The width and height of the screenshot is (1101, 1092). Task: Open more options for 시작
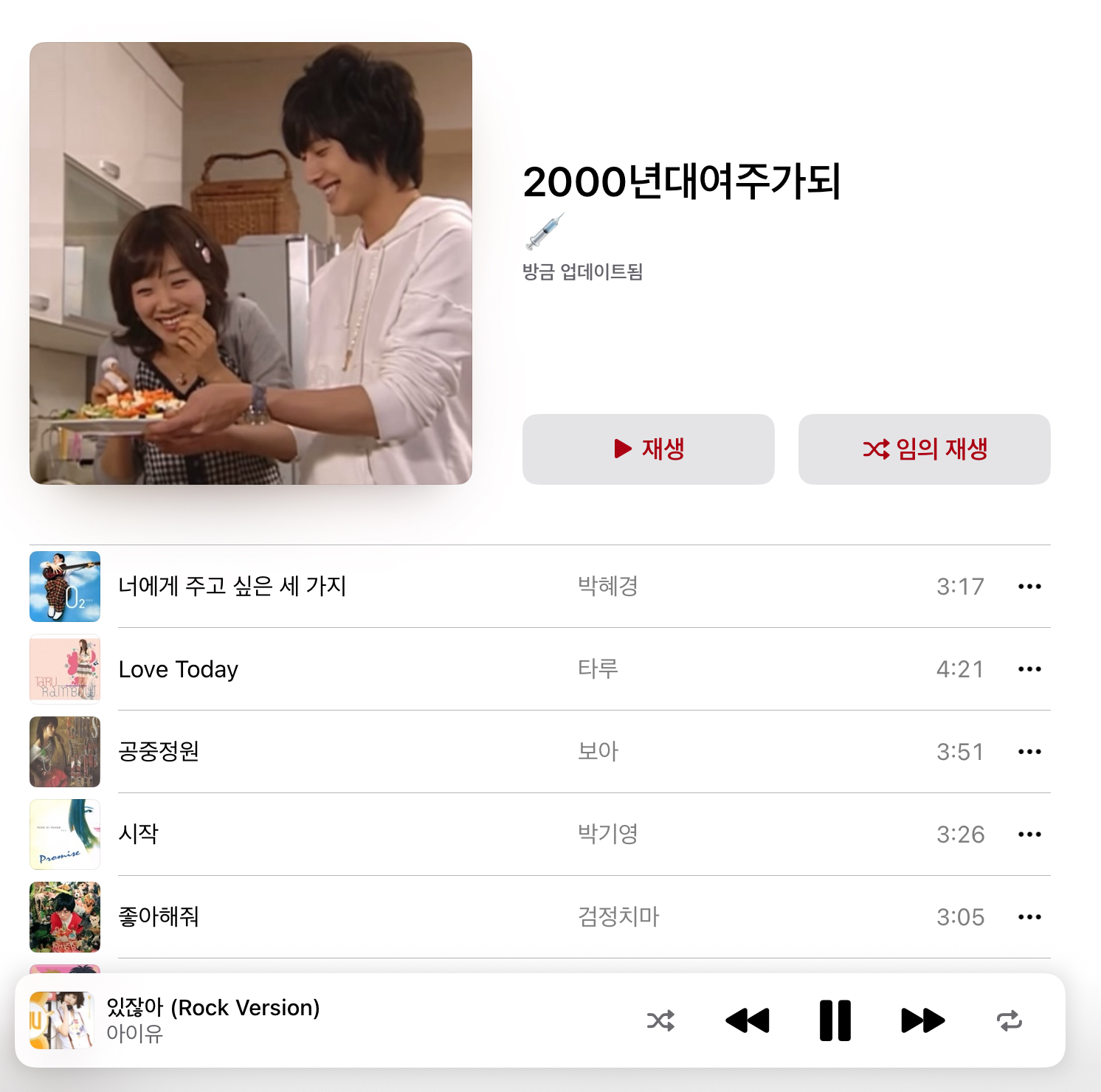[x=1029, y=834]
